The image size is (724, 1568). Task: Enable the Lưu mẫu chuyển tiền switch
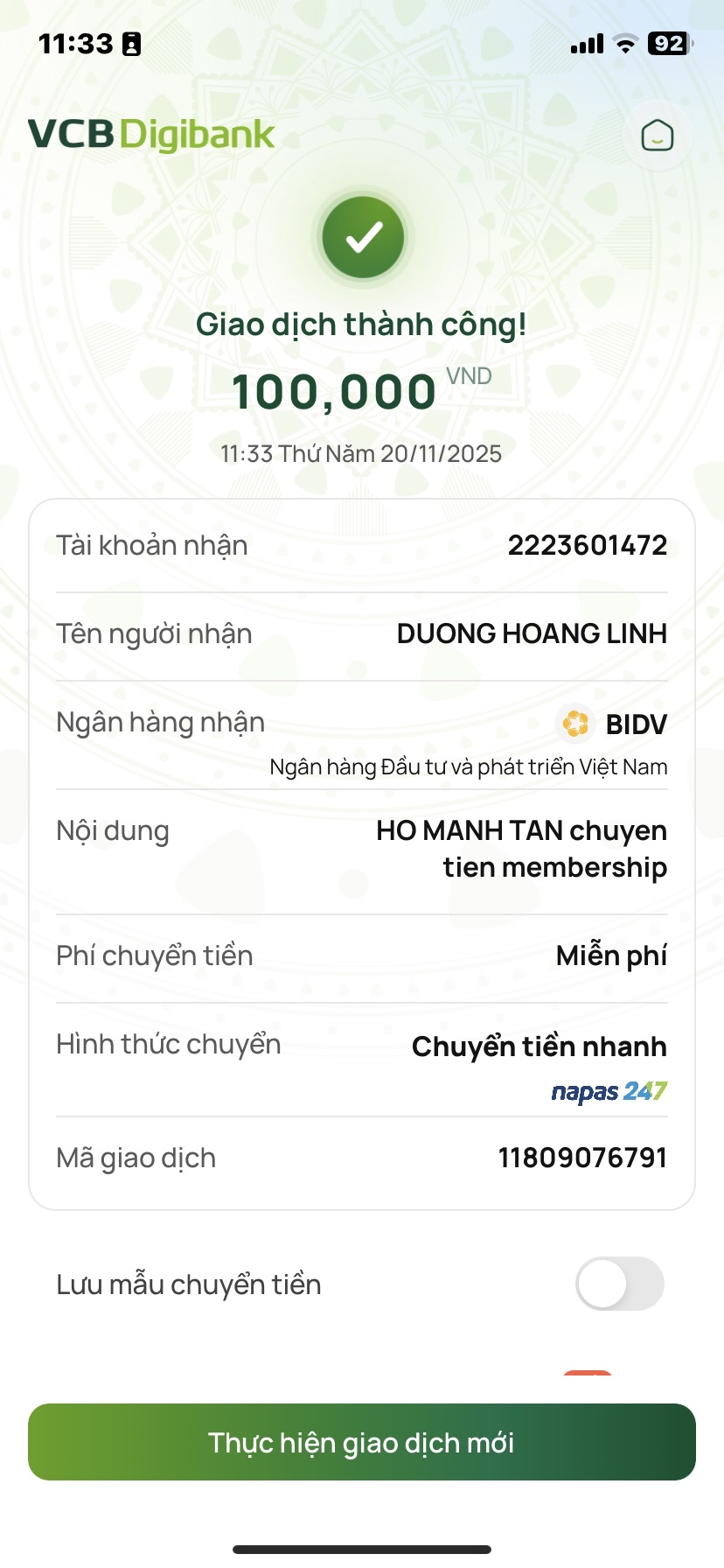[x=619, y=1284]
